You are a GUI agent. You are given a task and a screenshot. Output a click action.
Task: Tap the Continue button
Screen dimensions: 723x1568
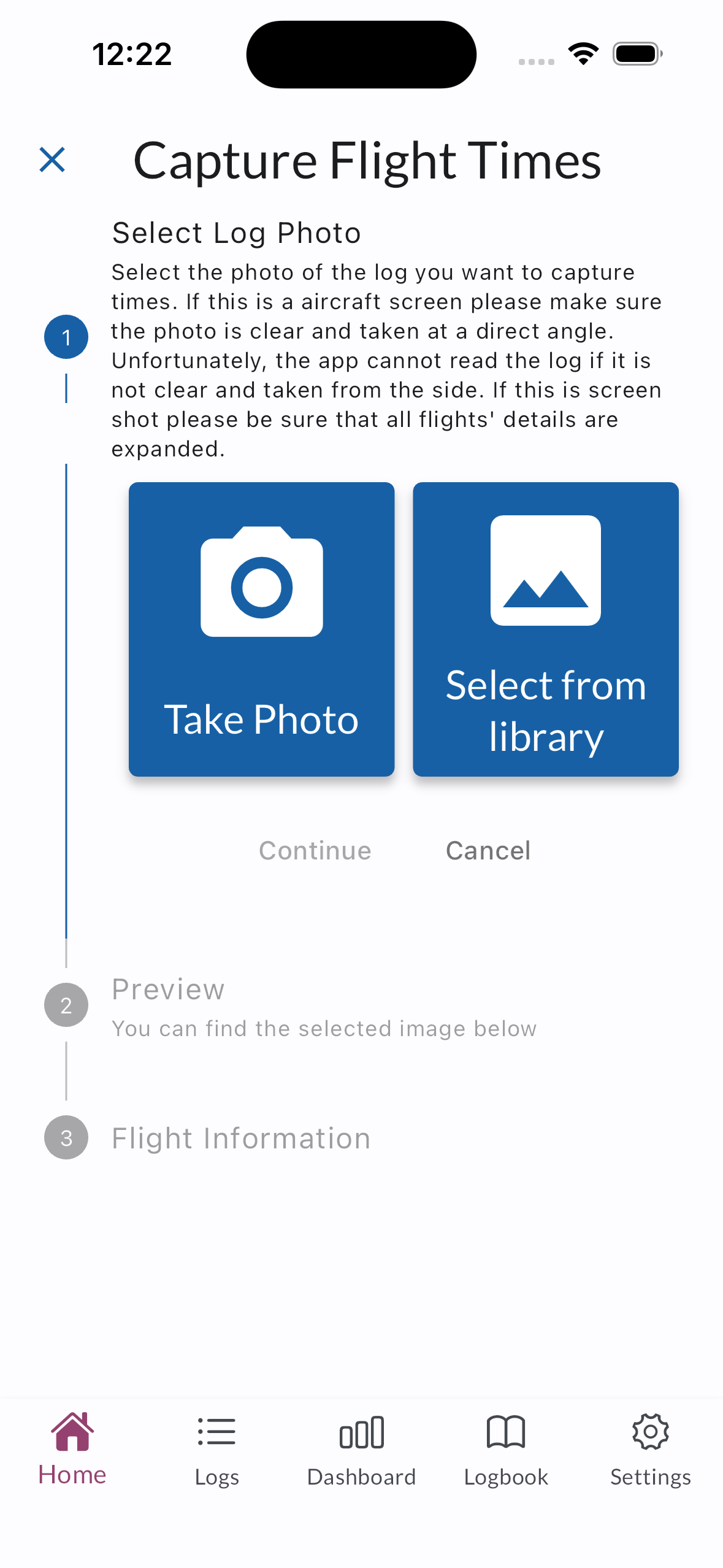point(315,850)
